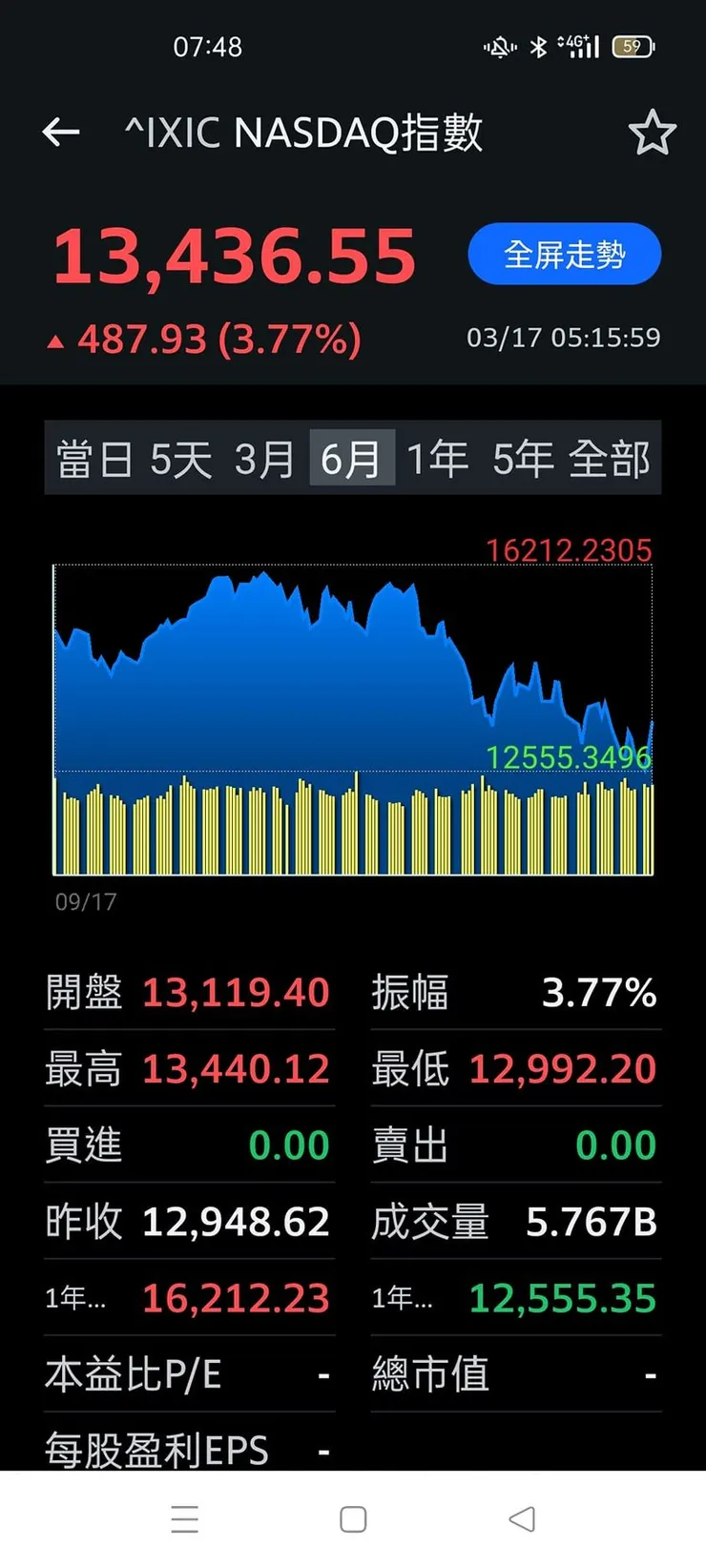Select the 1年 one-year chart period
The image size is (706, 1568).
[438, 459]
